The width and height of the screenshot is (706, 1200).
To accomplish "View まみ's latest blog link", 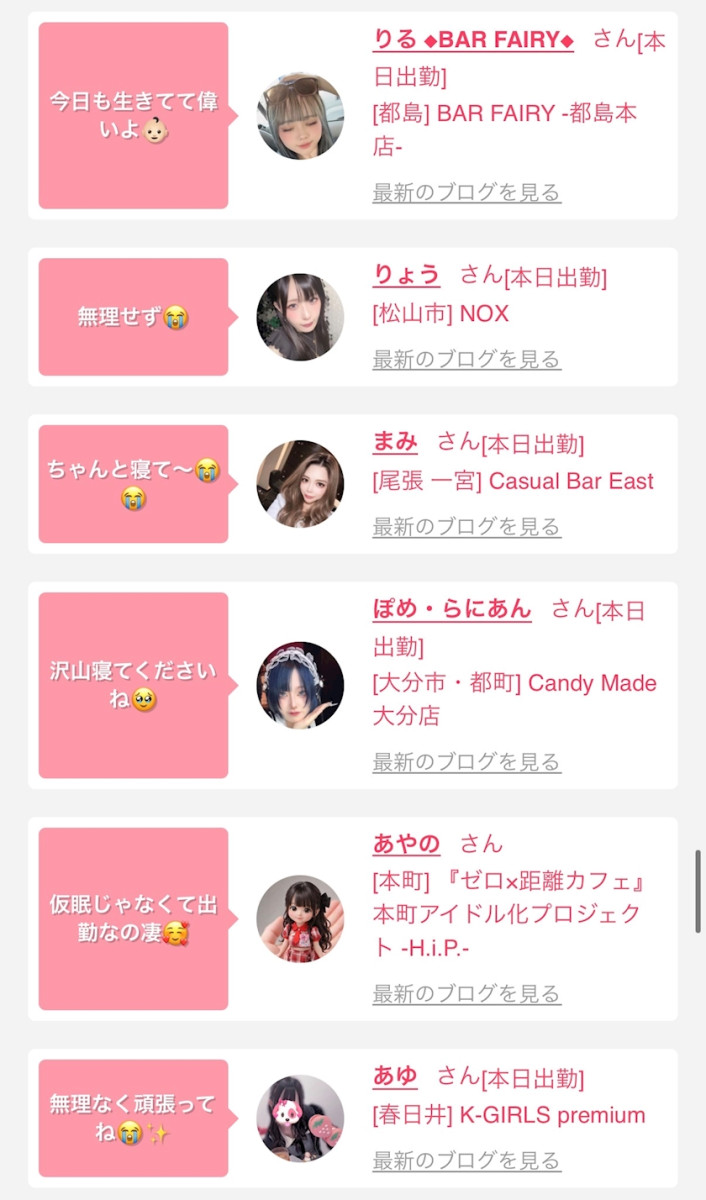I will click(x=467, y=526).
